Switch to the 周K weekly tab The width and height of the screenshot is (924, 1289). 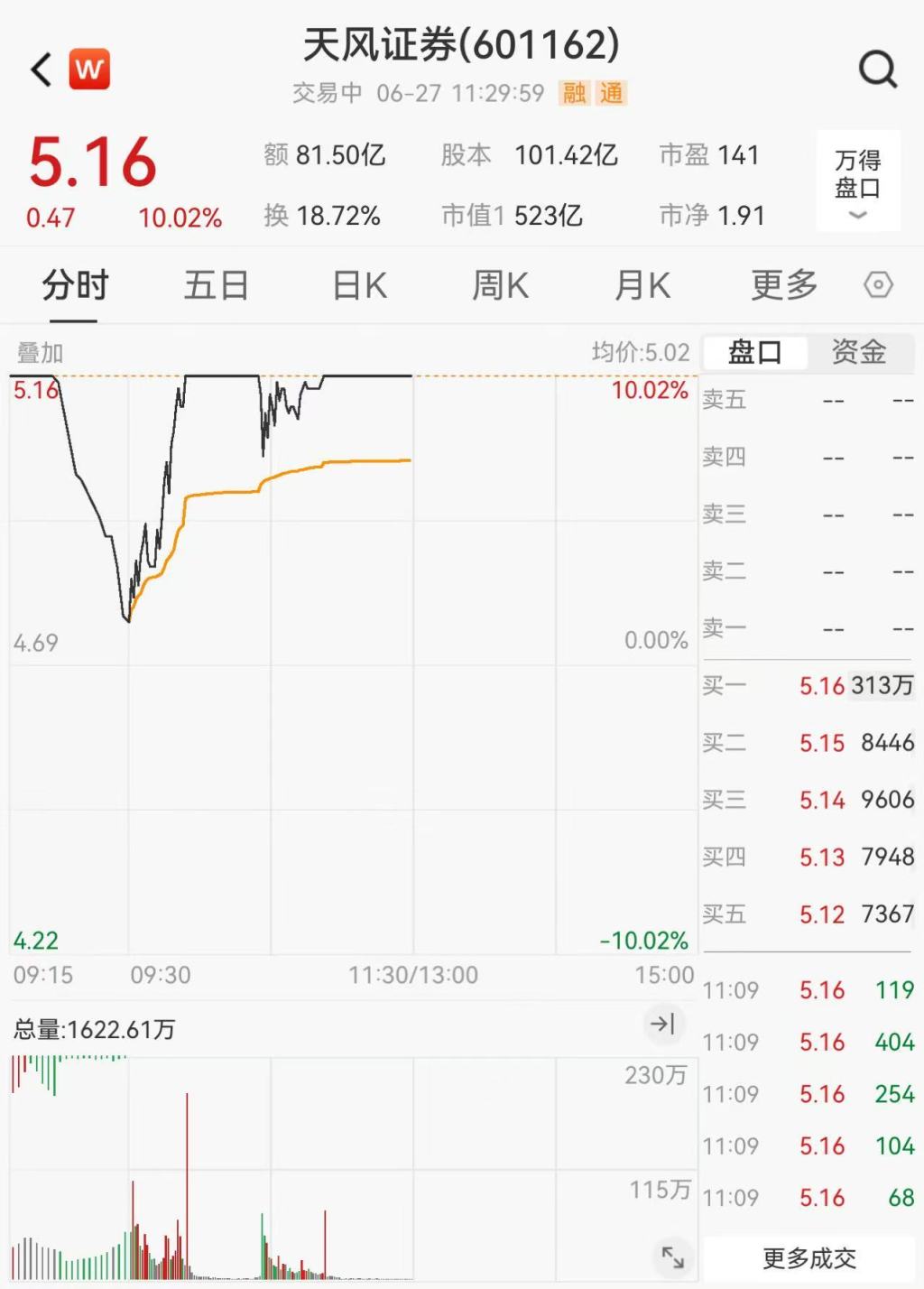pyautogui.click(x=499, y=285)
